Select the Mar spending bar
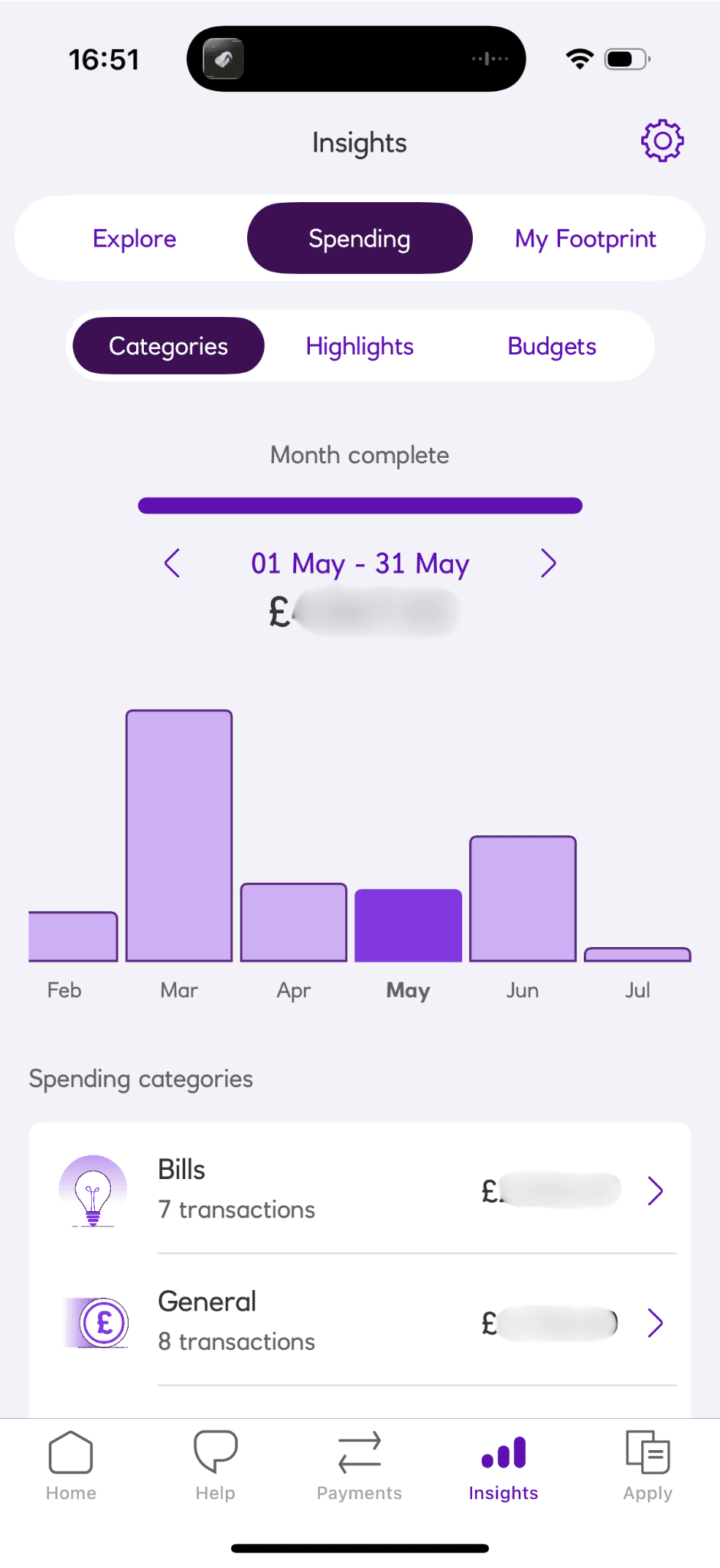Image resolution: width=720 pixels, height=1568 pixels. [x=179, y=835]
